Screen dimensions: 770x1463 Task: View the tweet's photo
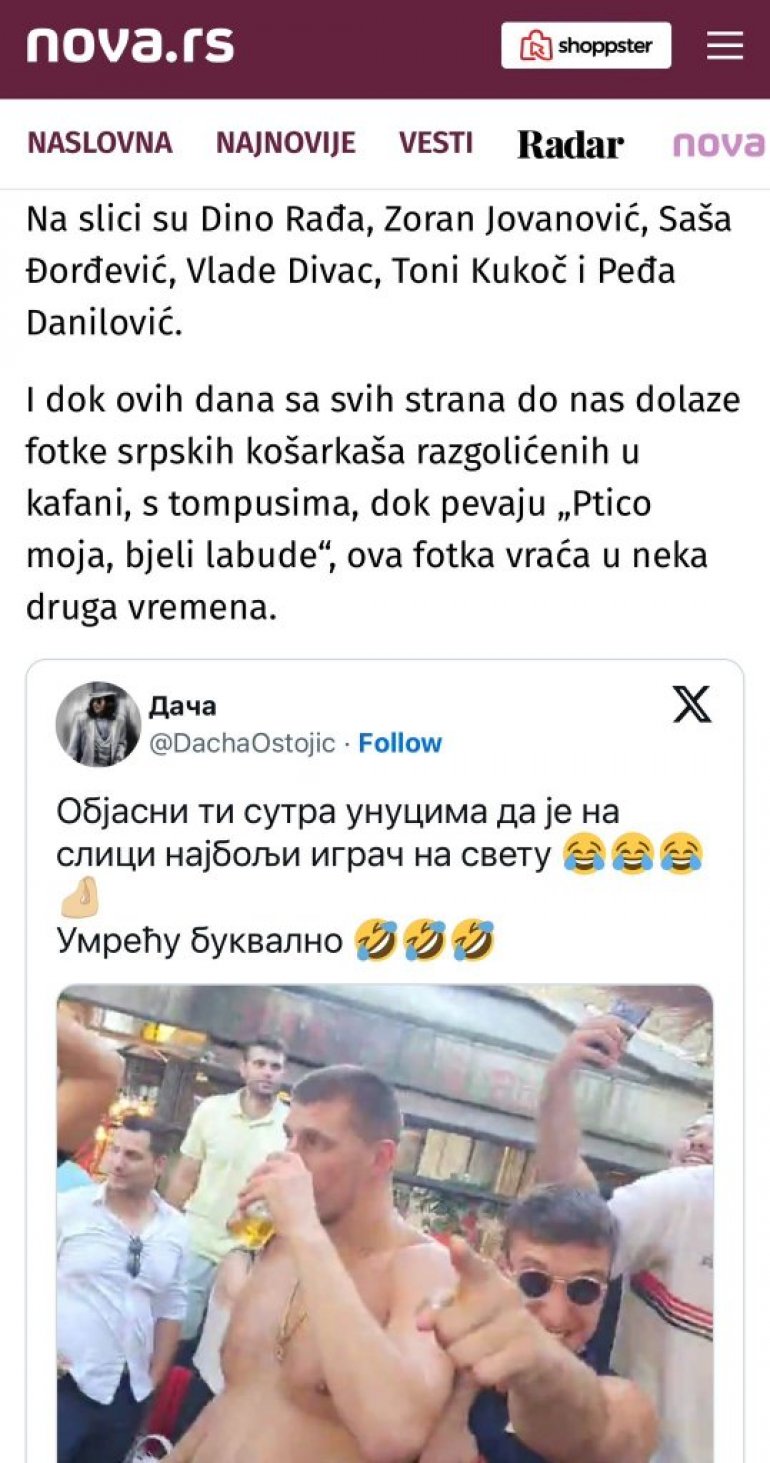(x=385, y=1220)
